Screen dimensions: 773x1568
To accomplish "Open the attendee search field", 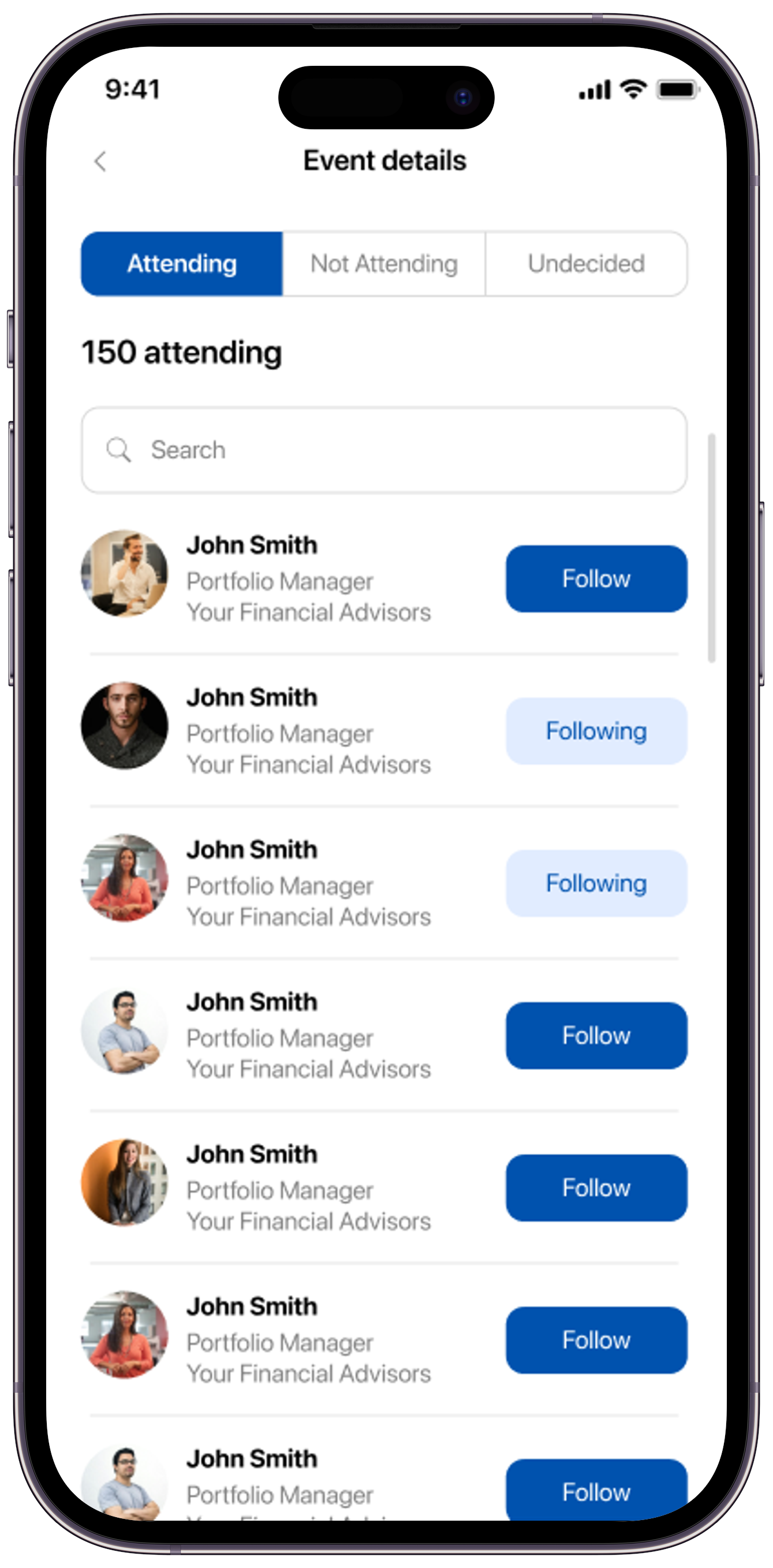I will [384, 450].
